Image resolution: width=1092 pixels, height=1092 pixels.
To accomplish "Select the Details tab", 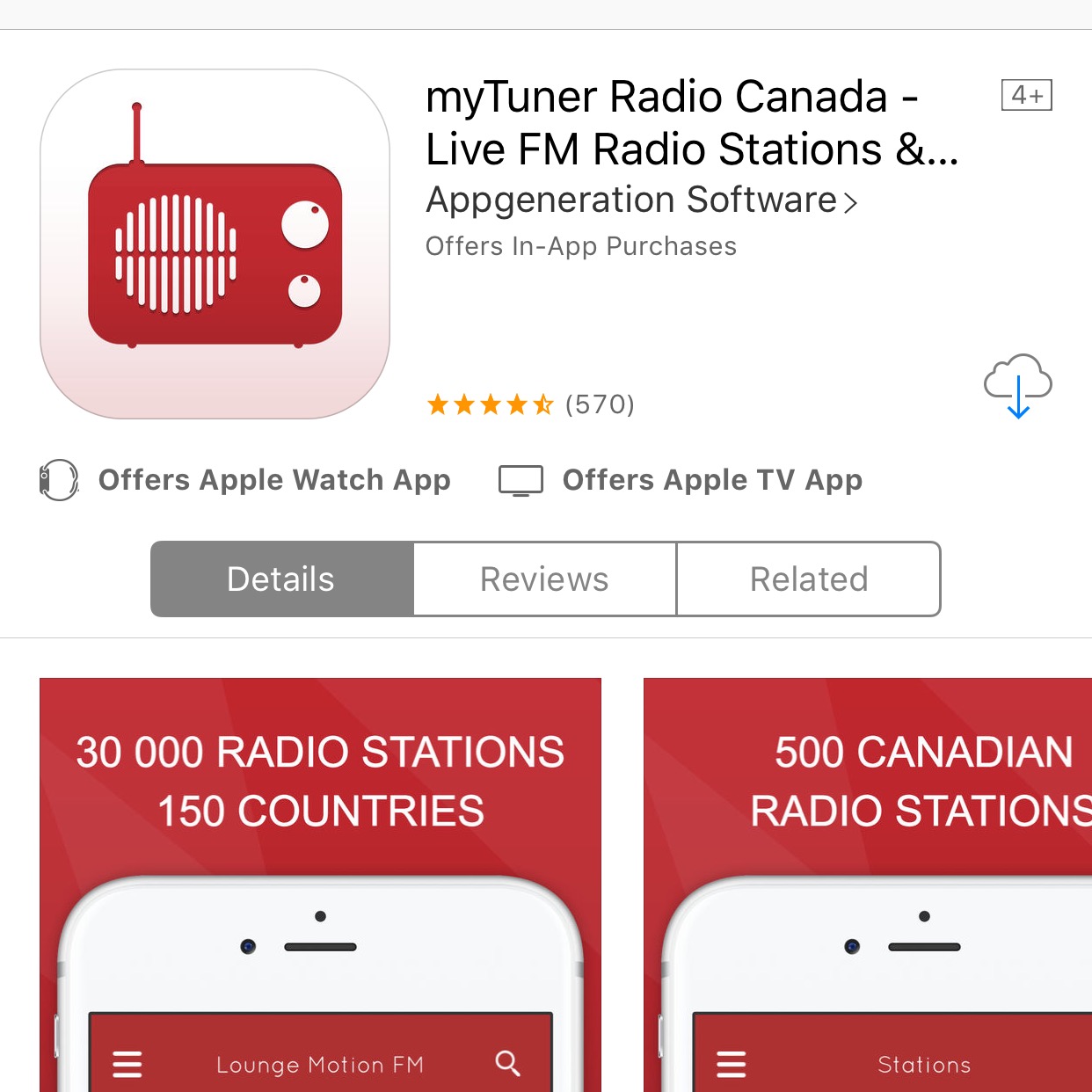I will pos(281,579).
